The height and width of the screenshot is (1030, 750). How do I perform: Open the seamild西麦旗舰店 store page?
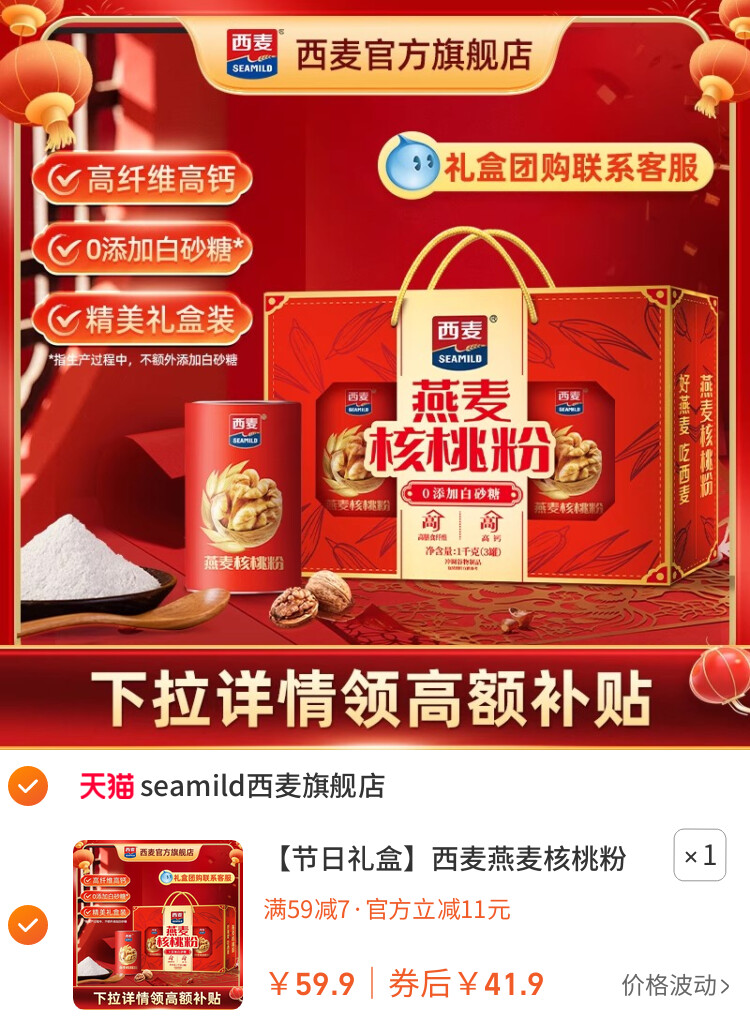262,786
